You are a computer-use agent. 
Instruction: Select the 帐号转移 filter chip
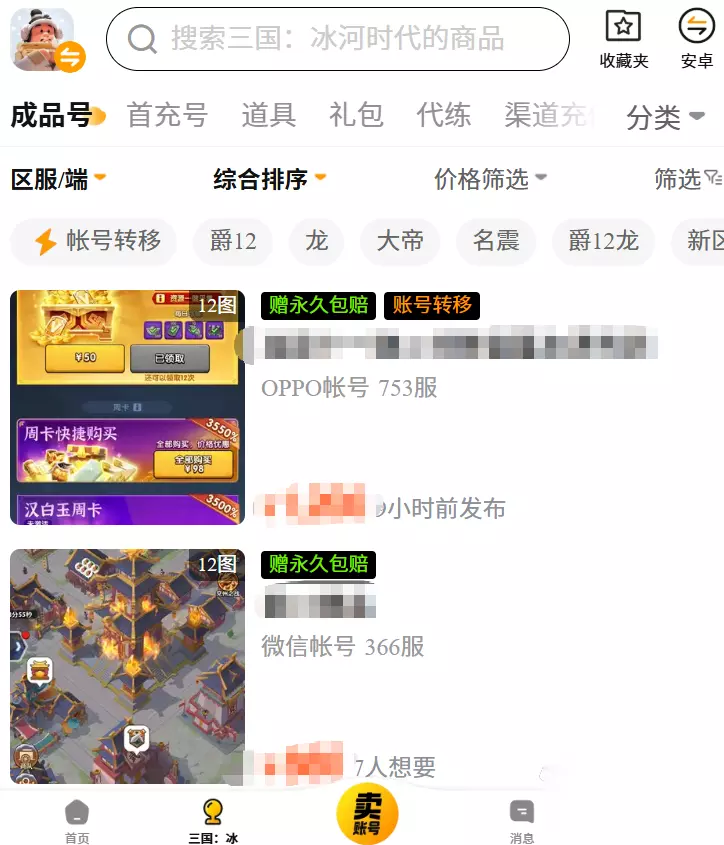click(x=94, y=241)
